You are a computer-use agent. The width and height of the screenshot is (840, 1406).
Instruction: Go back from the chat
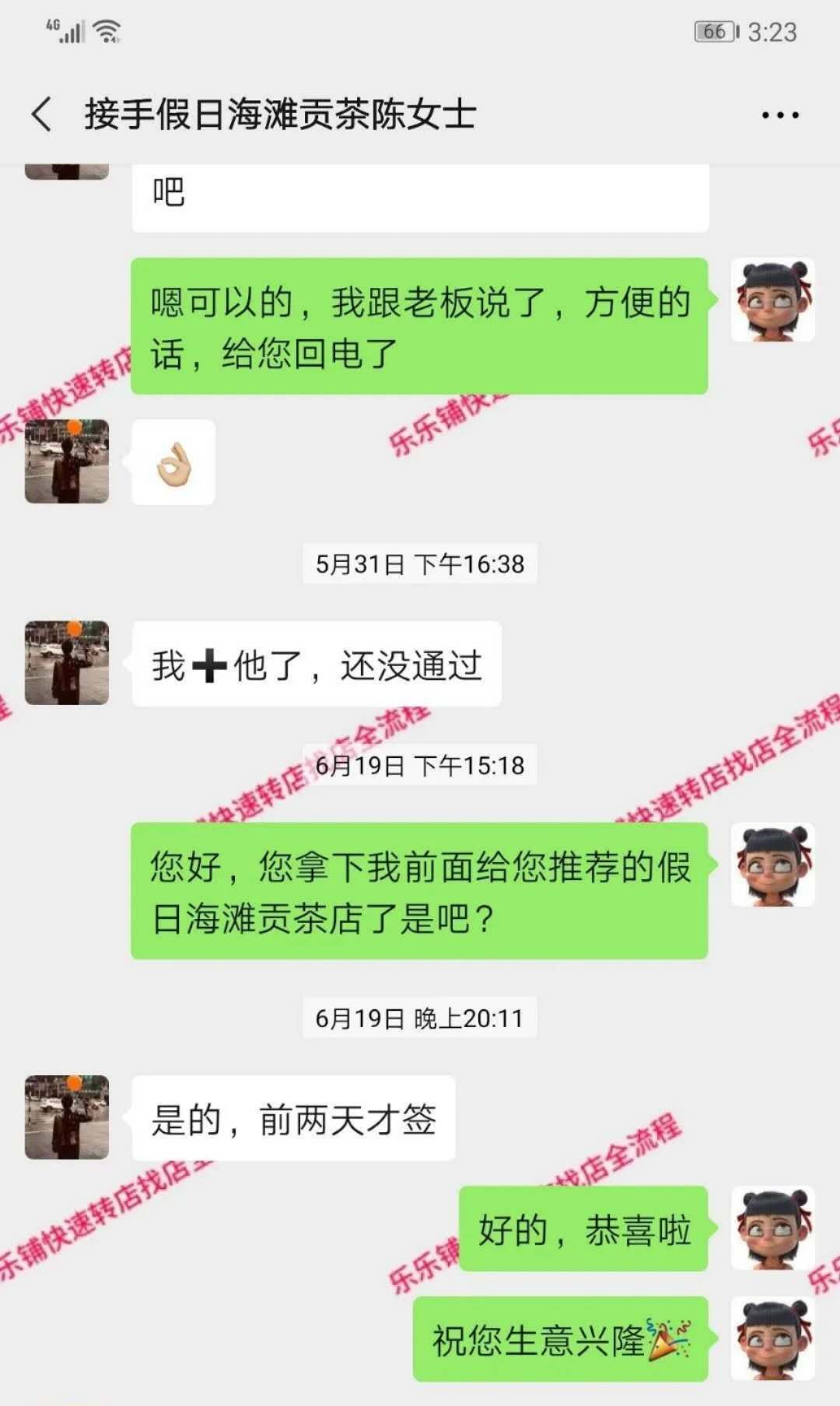[x=43, y=114]
